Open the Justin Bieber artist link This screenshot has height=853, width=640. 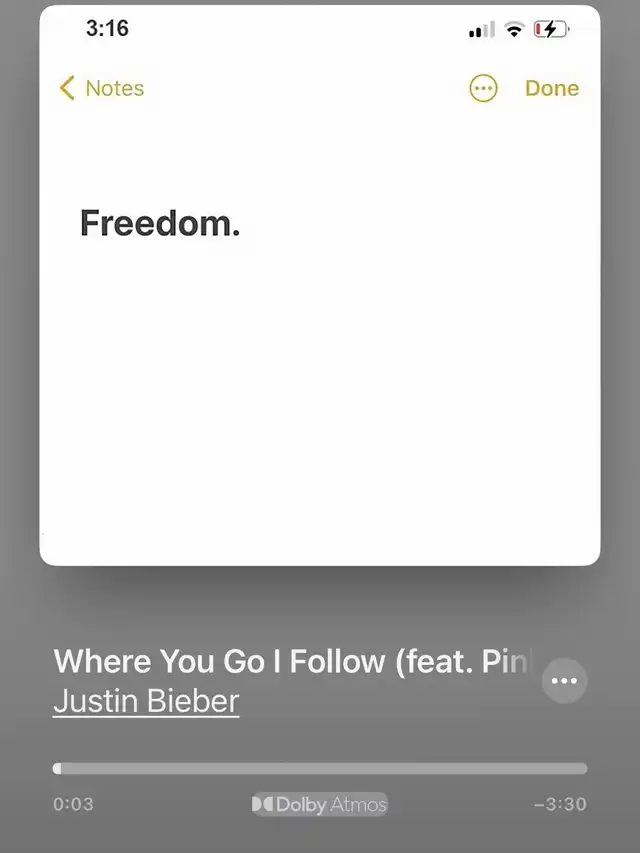[146, 701]
